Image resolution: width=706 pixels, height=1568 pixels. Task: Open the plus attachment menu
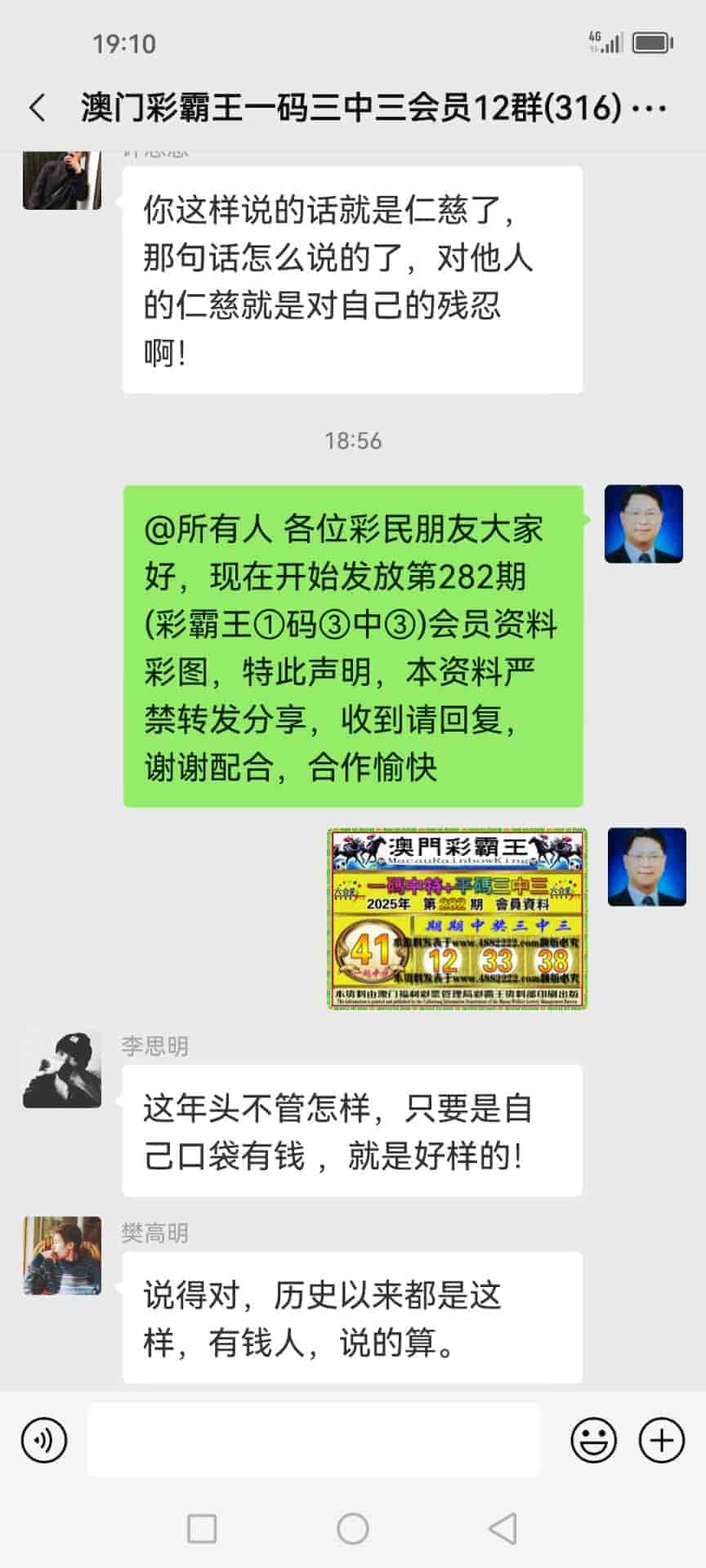pos(661,1440)
